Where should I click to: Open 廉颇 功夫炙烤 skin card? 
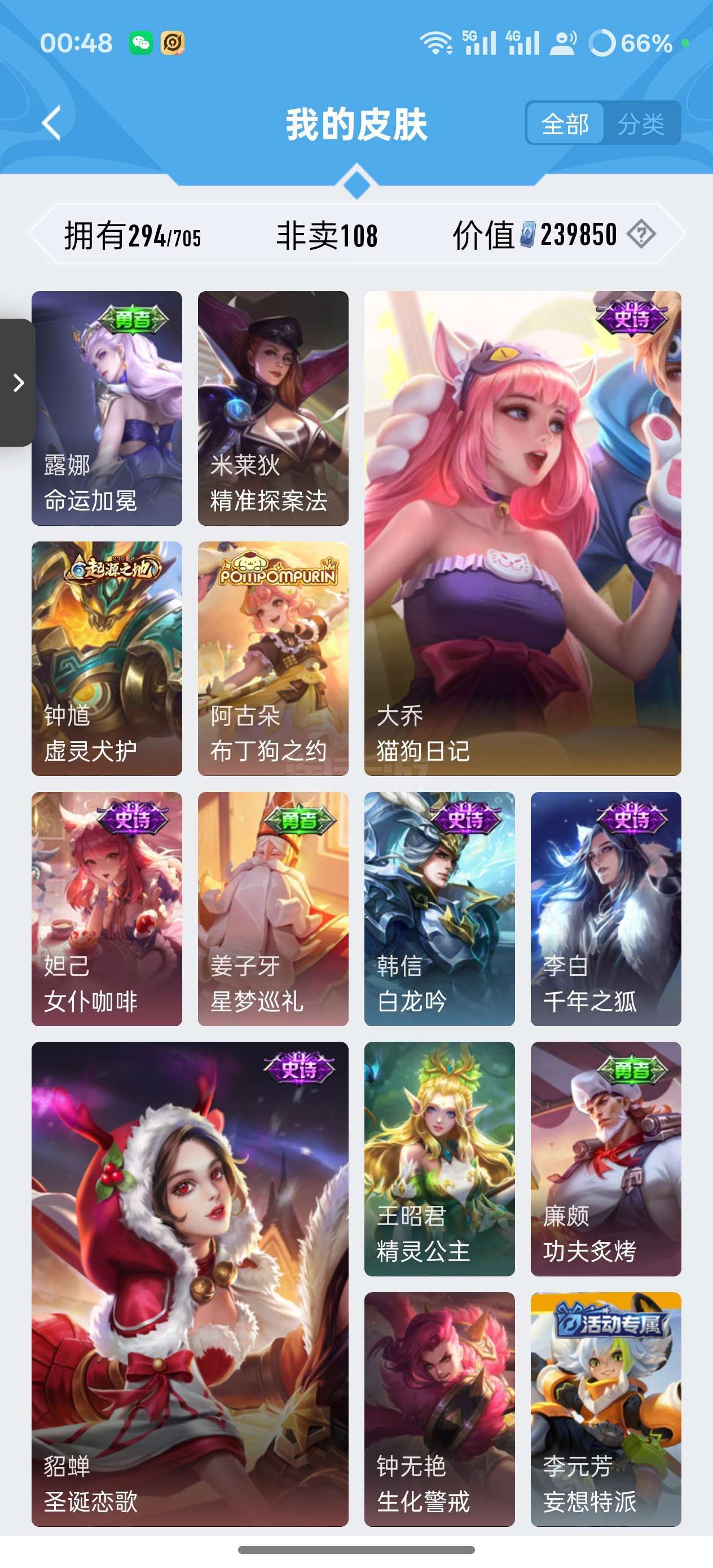(606, 1159)
